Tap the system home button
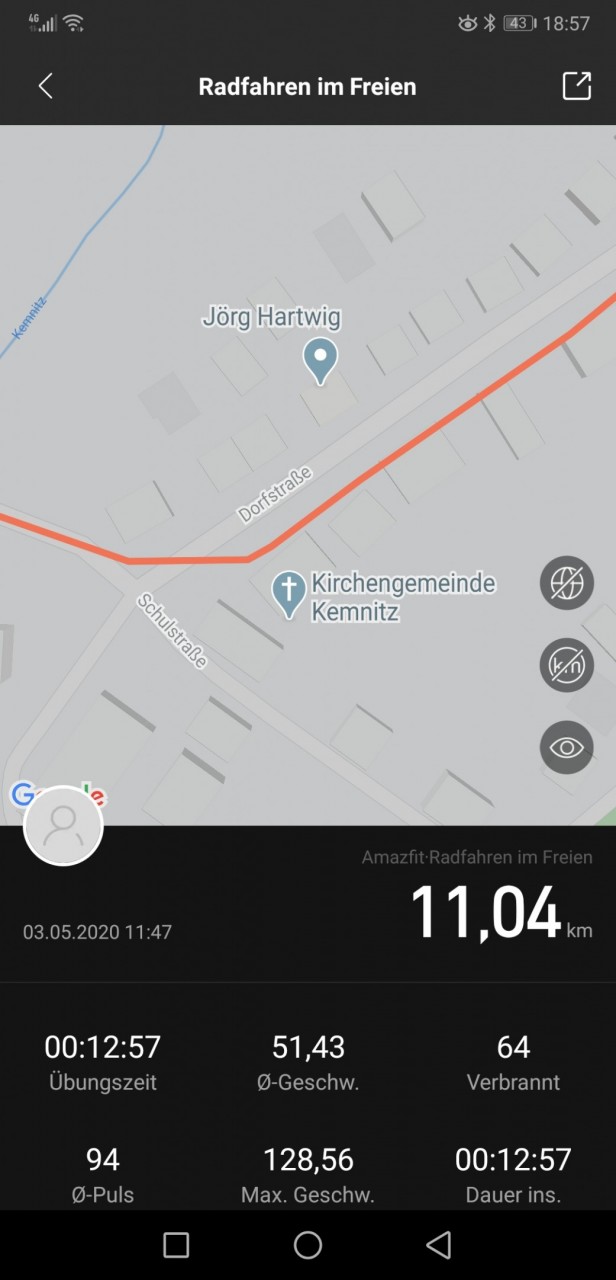The height and width of the screenshot is (1280, 616). coord(308,1245)
